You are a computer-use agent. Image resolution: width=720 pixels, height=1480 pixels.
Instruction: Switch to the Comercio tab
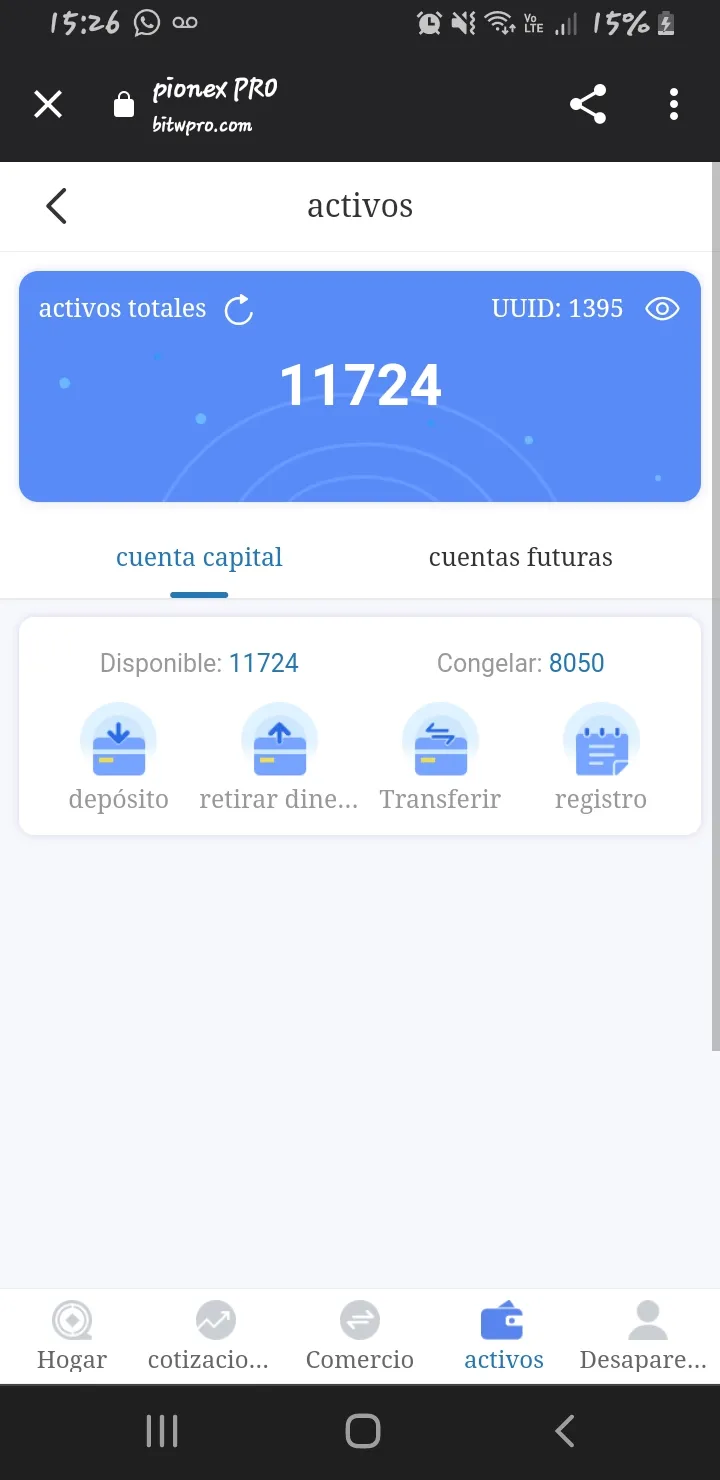360,1336
